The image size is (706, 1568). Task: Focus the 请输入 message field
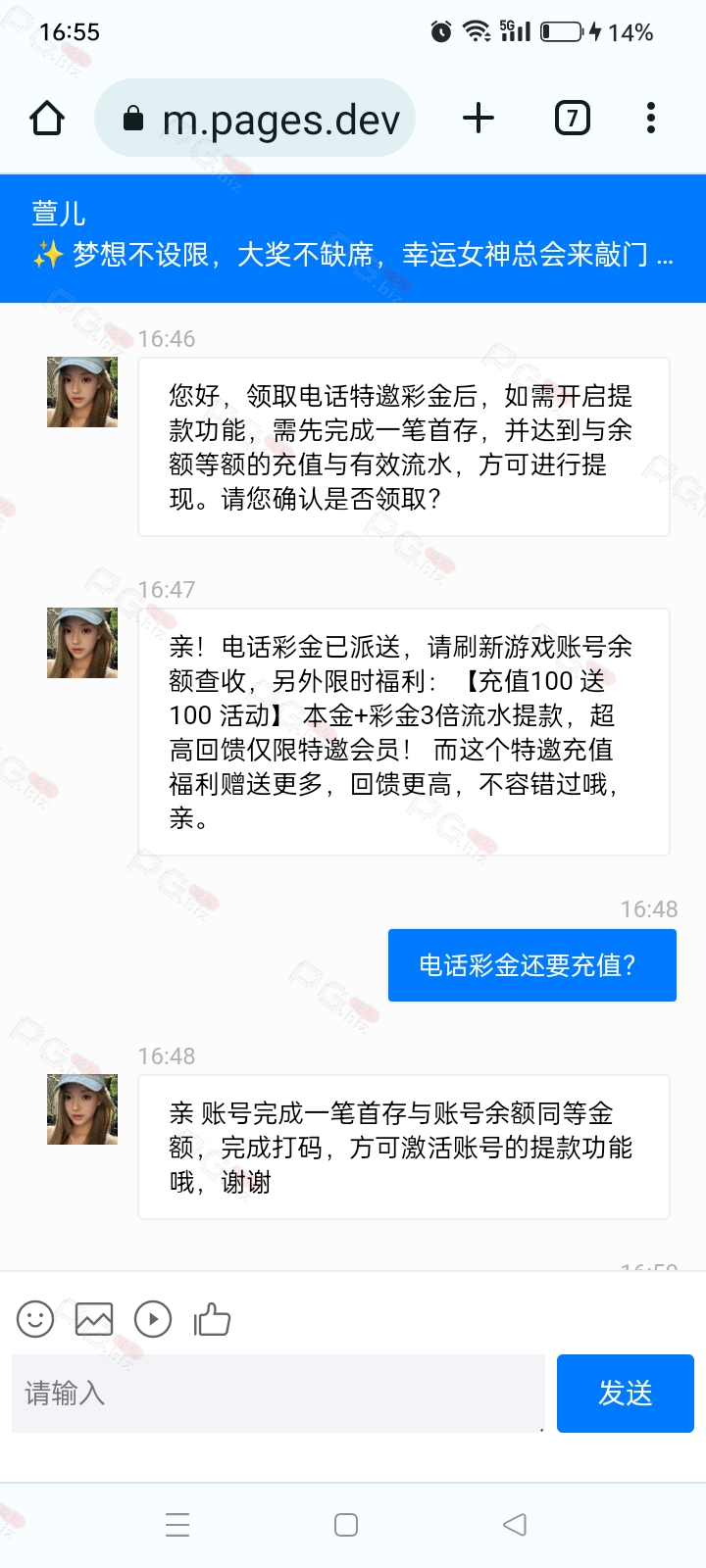pyautogui.click(x=277, y=1394)
